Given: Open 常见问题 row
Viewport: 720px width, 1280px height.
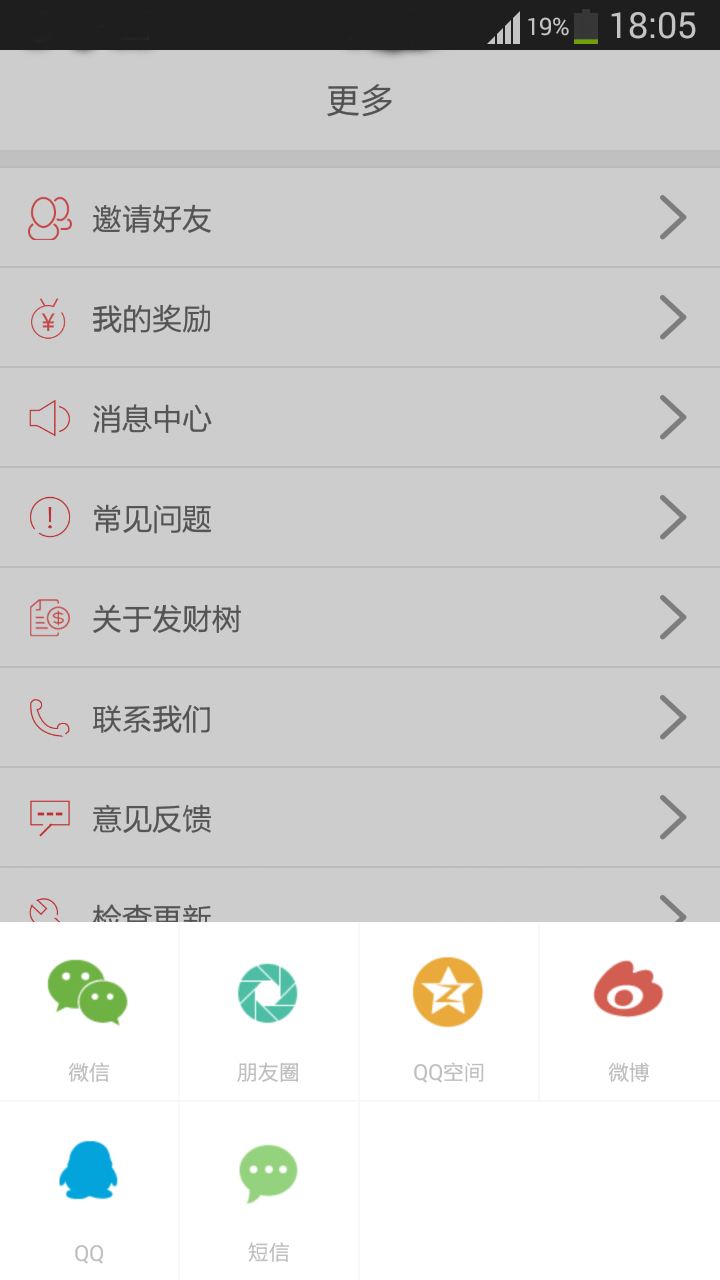Looking at the screenshot, I should tap(360, 518).
